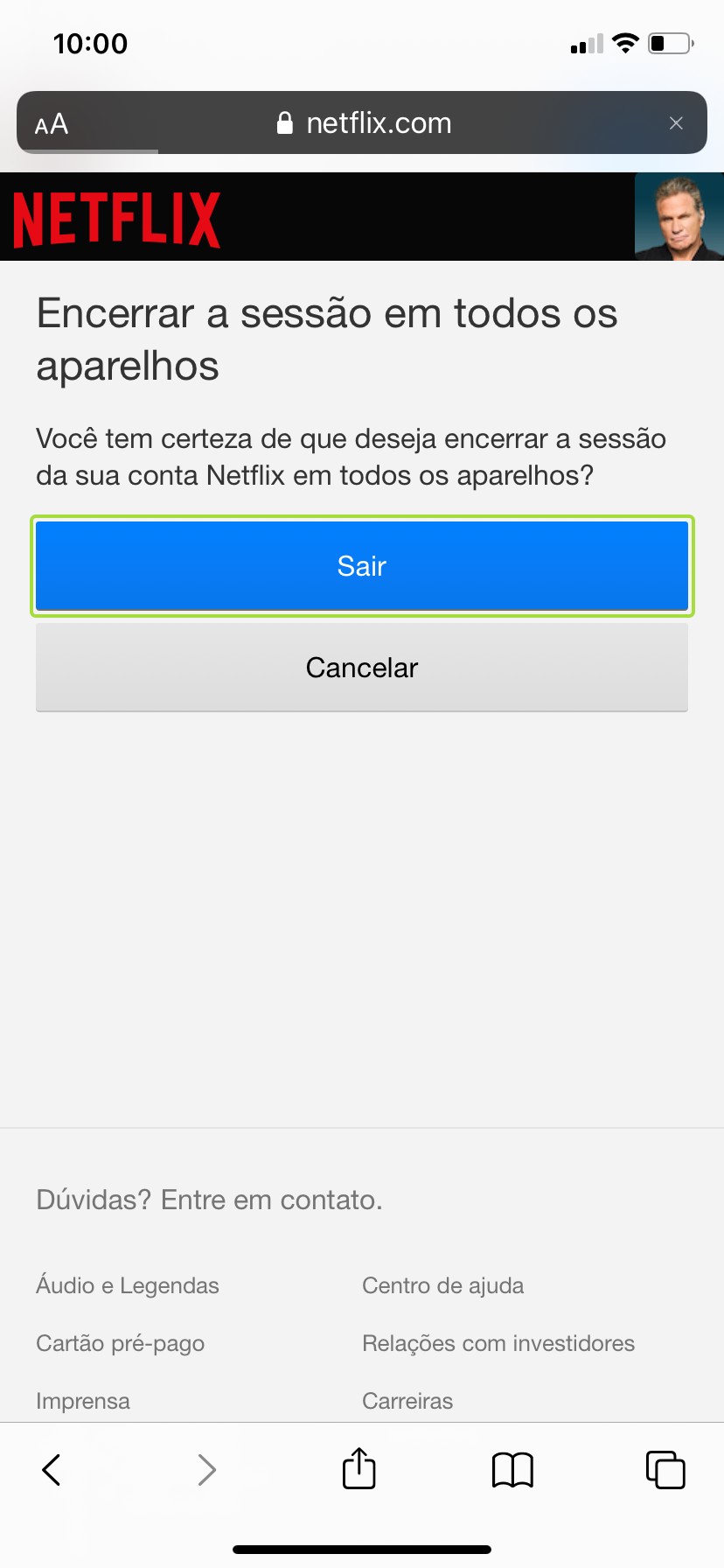Image resolution: width=724 pixels, height=1568 pixels.
Task: Tap Cancelar to cancel signing out
Action: (362, 668)
